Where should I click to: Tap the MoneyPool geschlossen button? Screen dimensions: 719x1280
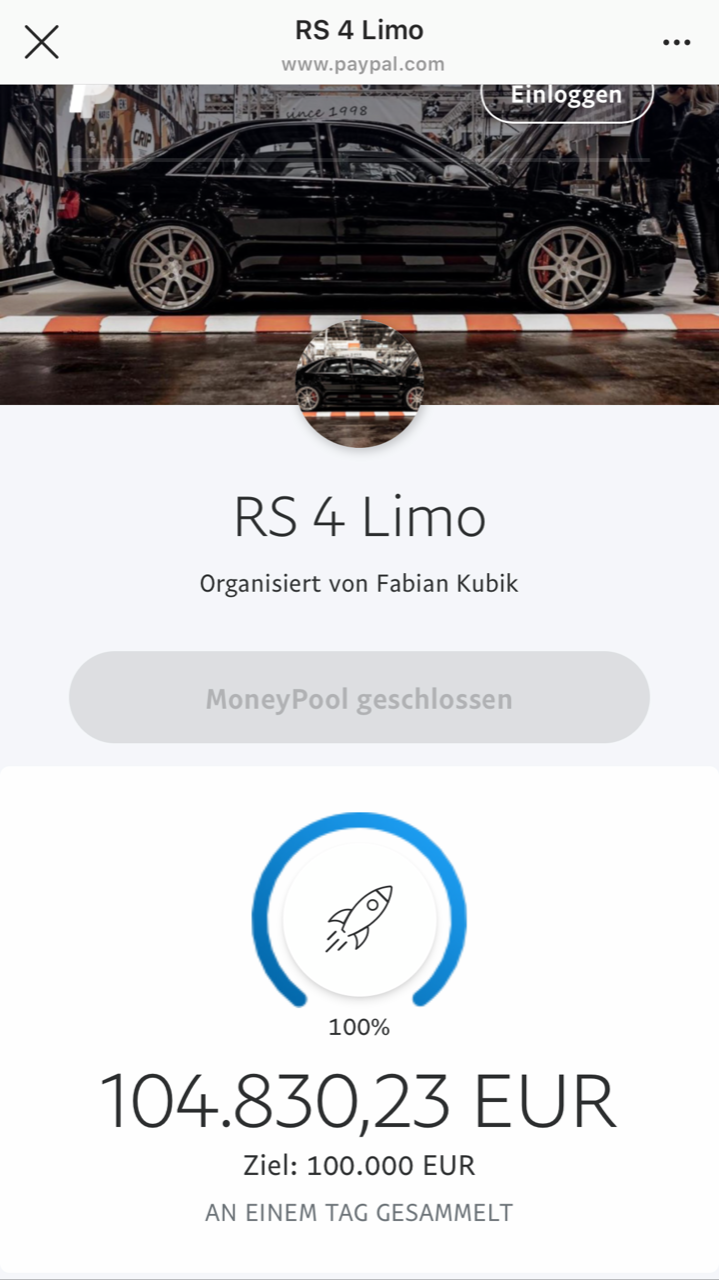(x=359, y=697)
